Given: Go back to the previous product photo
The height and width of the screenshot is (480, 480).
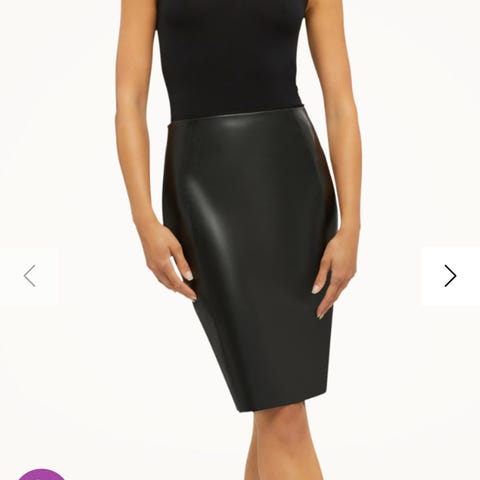Looking at the screenshot, I should pos(29,276).
